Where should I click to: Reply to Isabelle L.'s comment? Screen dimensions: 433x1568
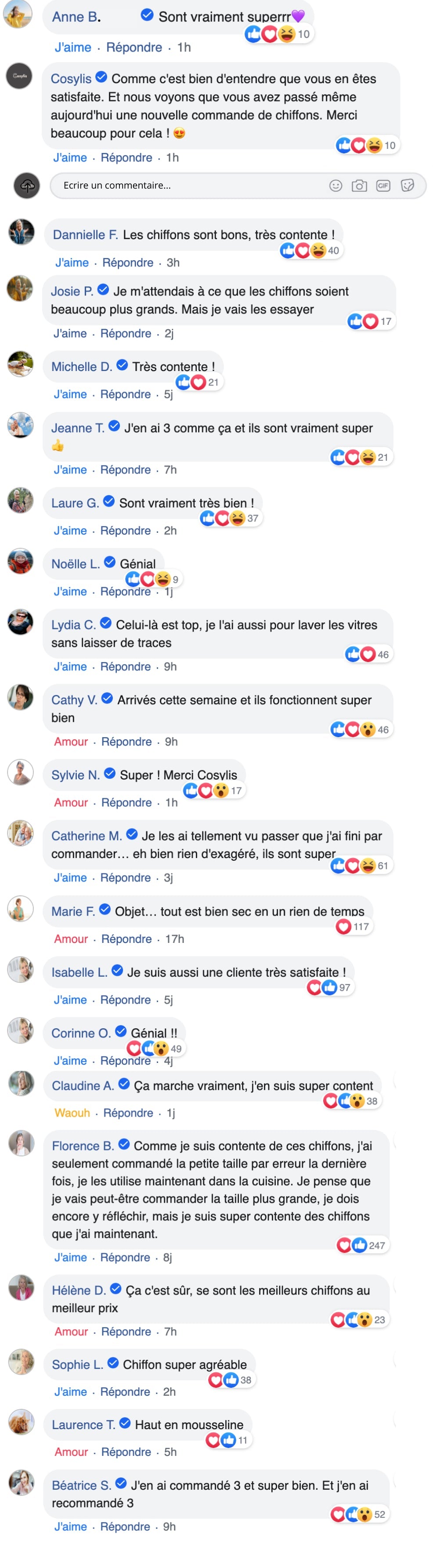pos(126,1000)
